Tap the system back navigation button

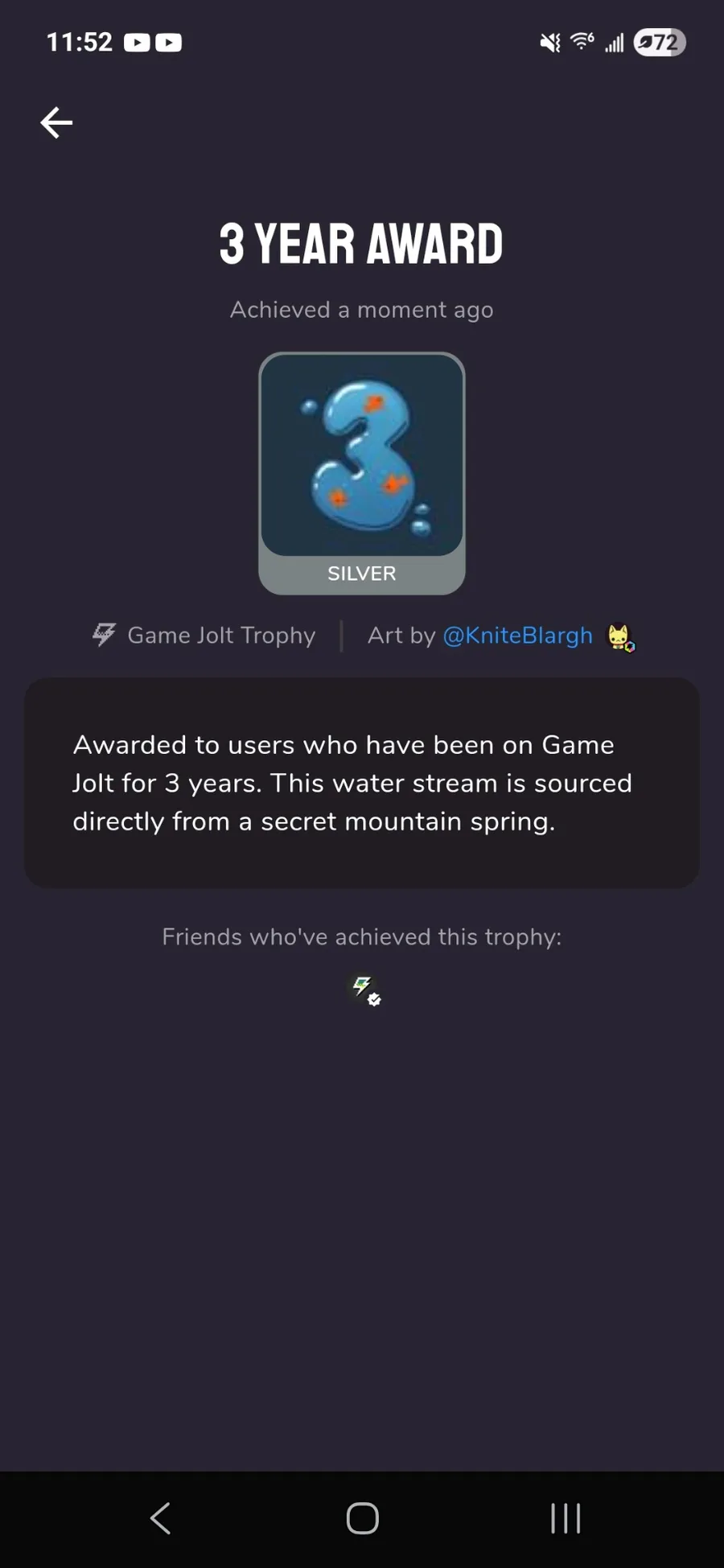[x=160, y=1518]
